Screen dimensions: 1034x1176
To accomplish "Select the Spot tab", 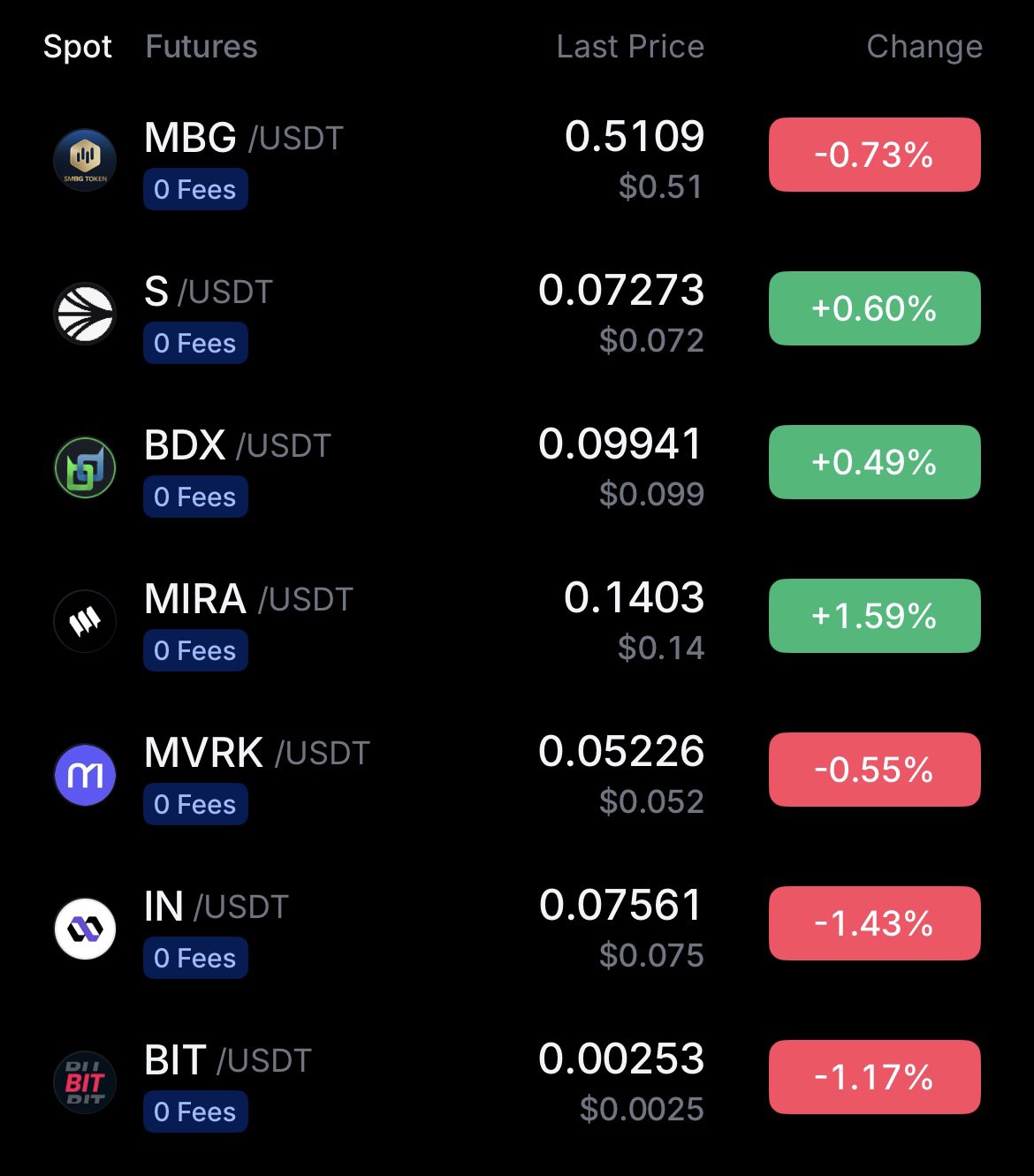I will 78,47.
